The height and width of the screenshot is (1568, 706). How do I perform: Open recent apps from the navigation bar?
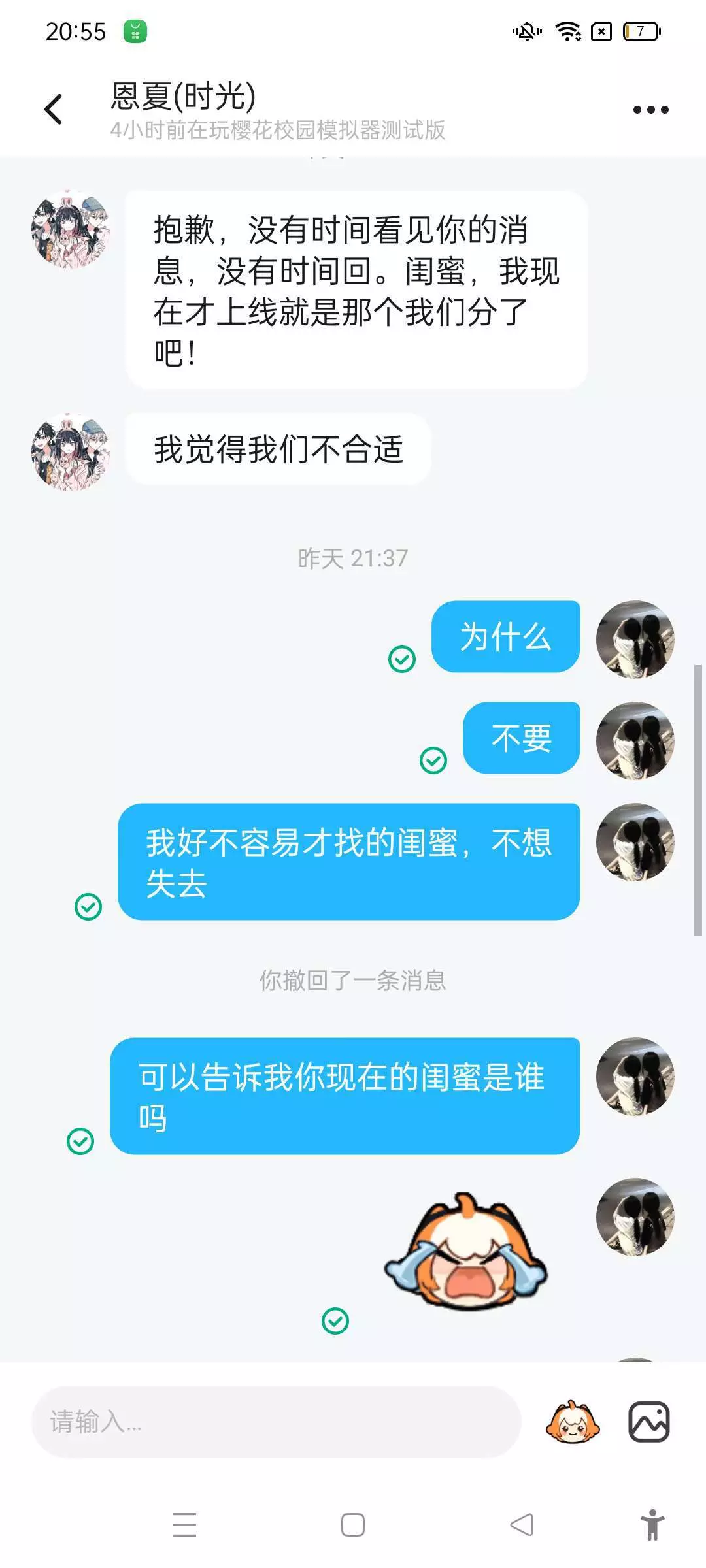184,1525
